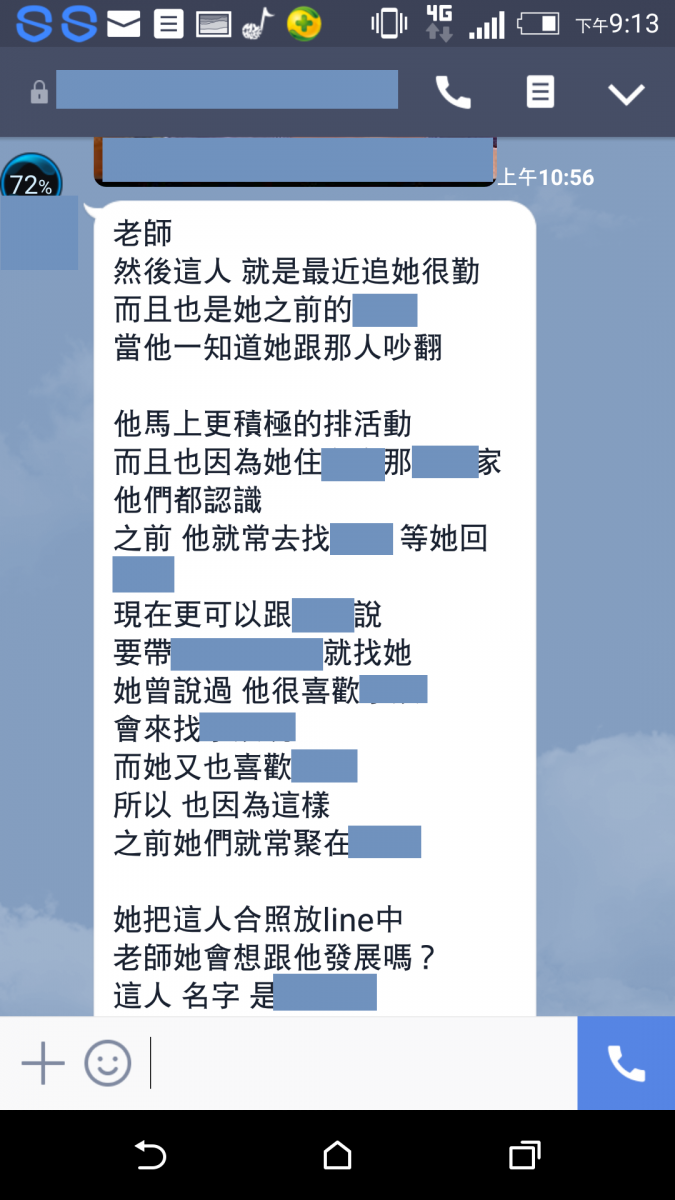This screenshot has height=1200, width=675.
Task: Open the emoji sticker picker
Action: coord(108,1063)
